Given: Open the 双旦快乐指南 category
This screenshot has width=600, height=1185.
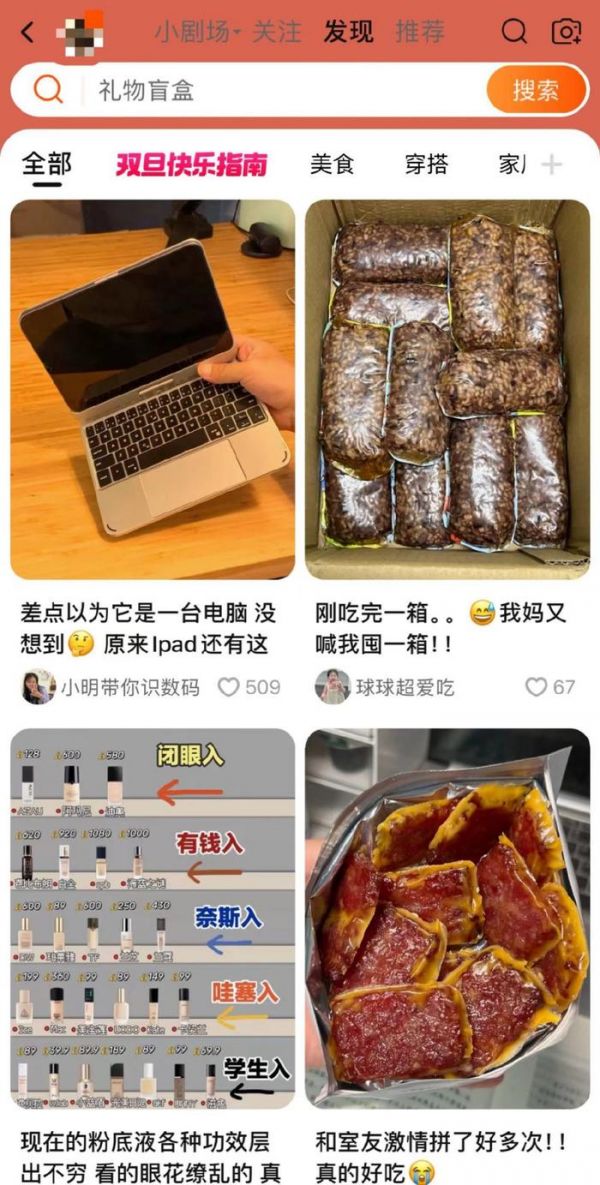Looking at the screenshot, I should 191,164.
